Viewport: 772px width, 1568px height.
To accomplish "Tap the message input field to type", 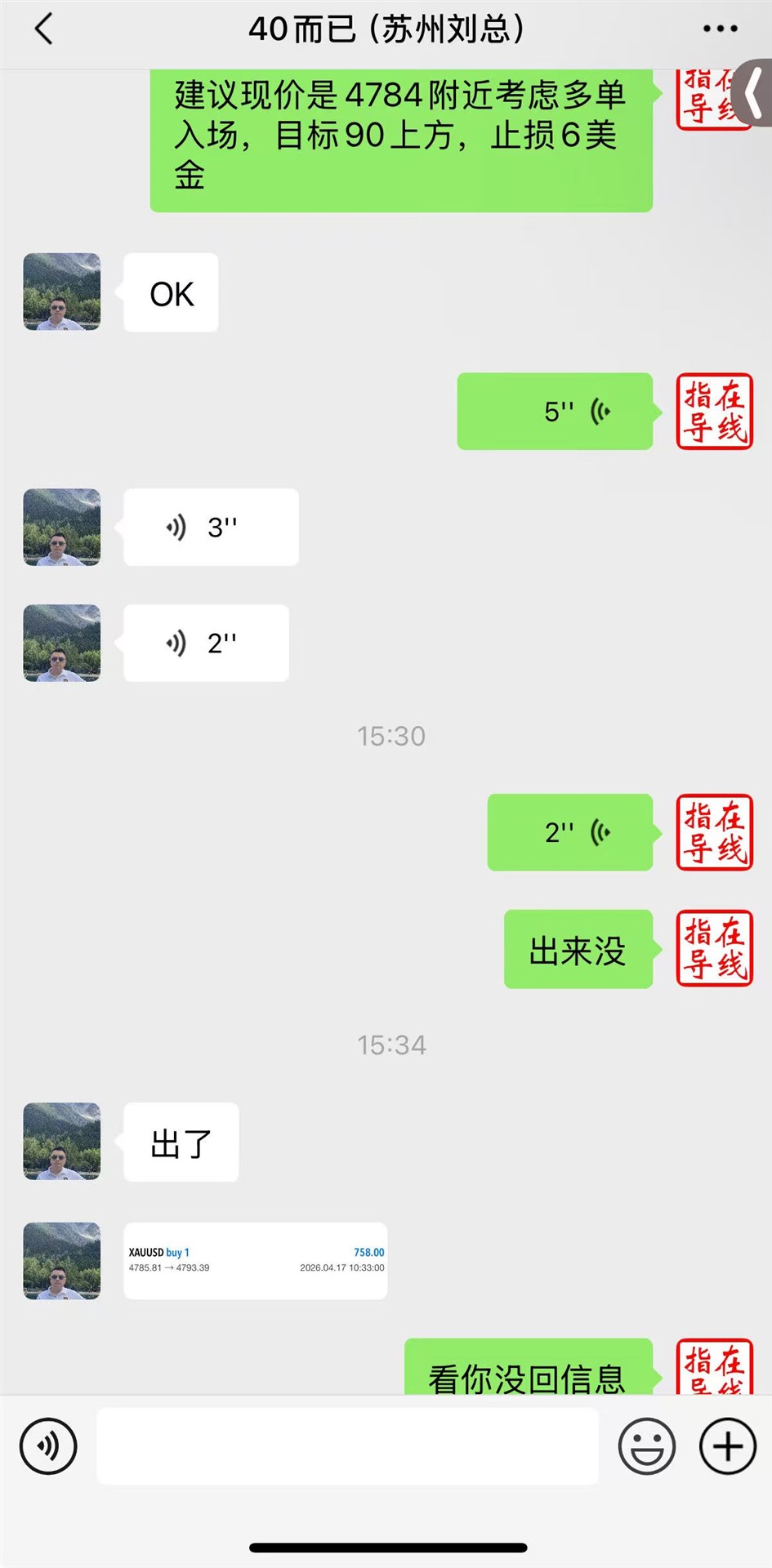I will pyautogui.click(x=349, y=1446).
